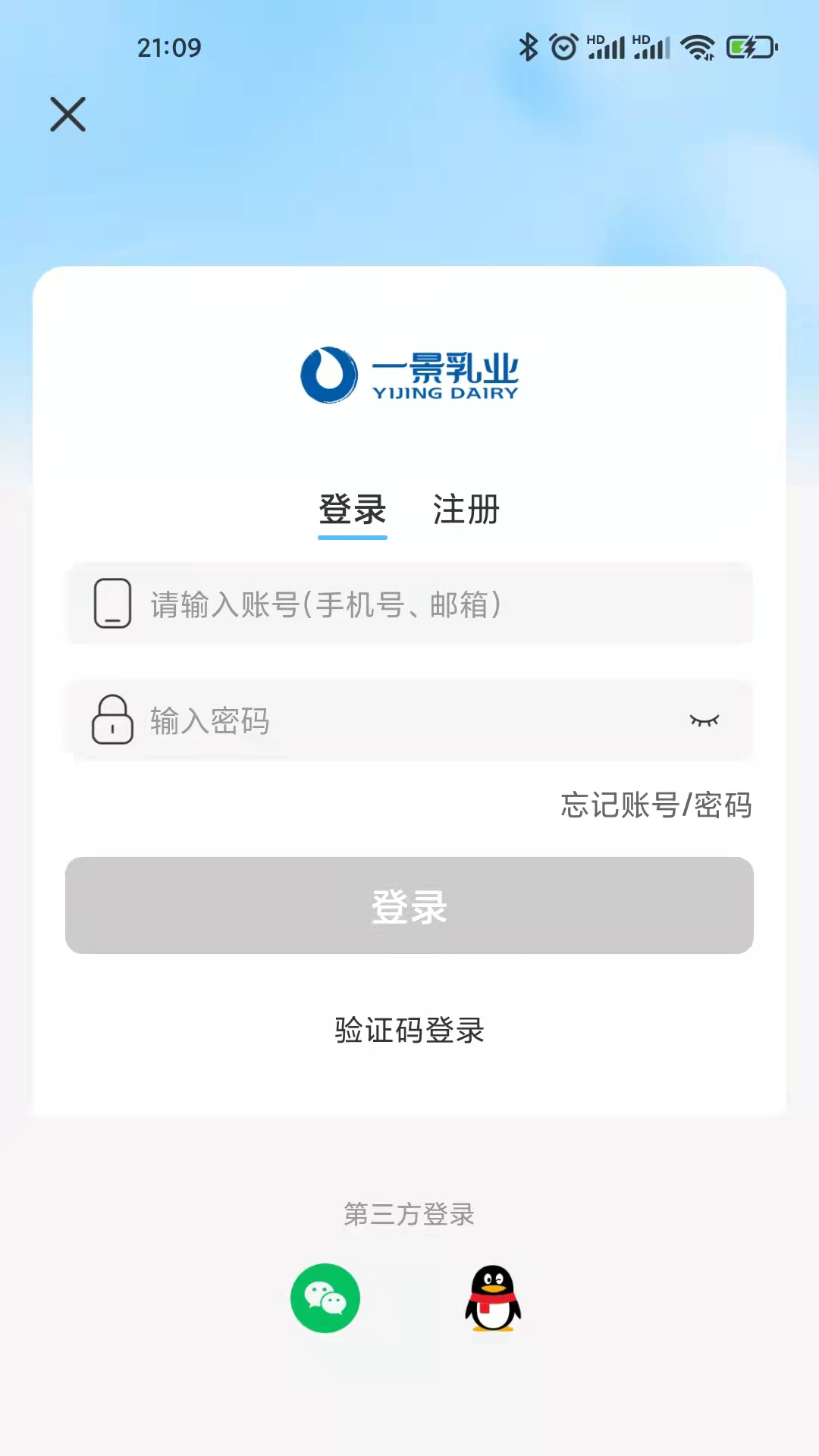Close the login screen with the X
This screenshot has width=819, height=1456.
[x=67, y=115]
